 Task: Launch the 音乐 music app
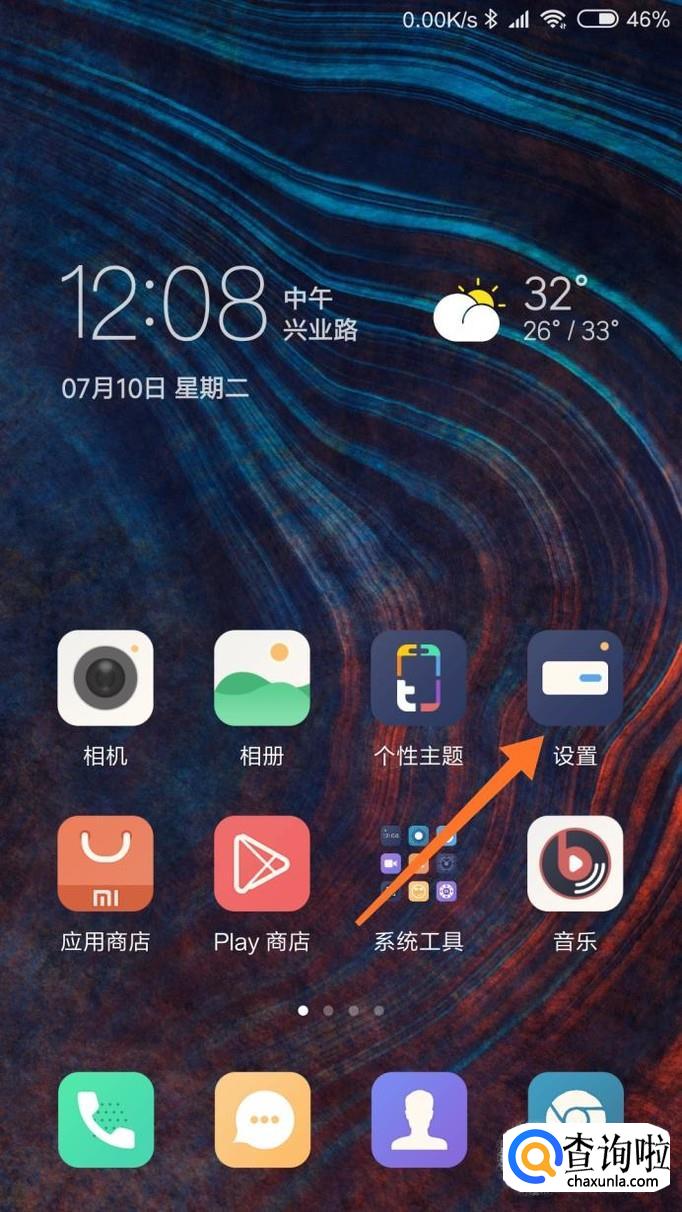coord(575,864)
